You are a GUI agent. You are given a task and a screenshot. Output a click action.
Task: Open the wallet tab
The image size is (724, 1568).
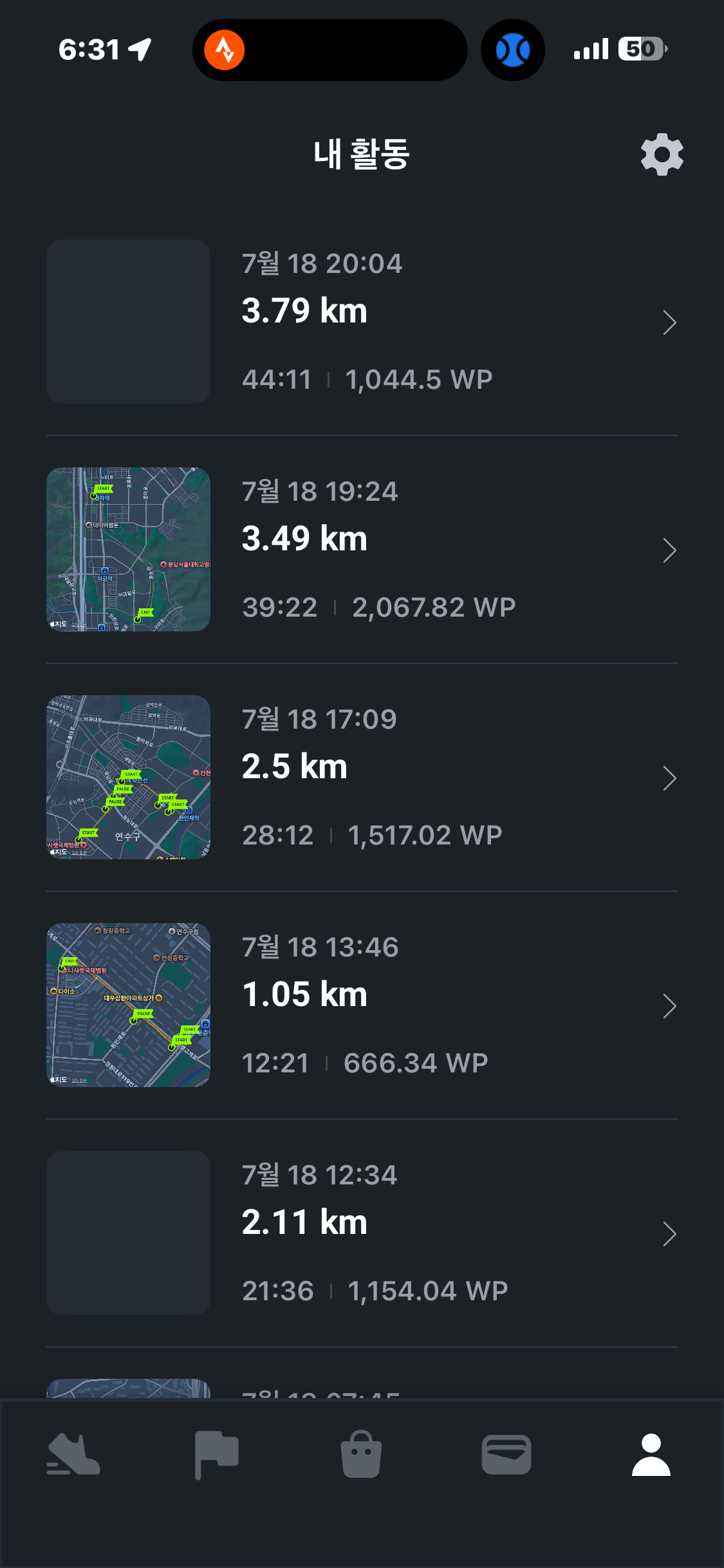[x=506, y=1455]
